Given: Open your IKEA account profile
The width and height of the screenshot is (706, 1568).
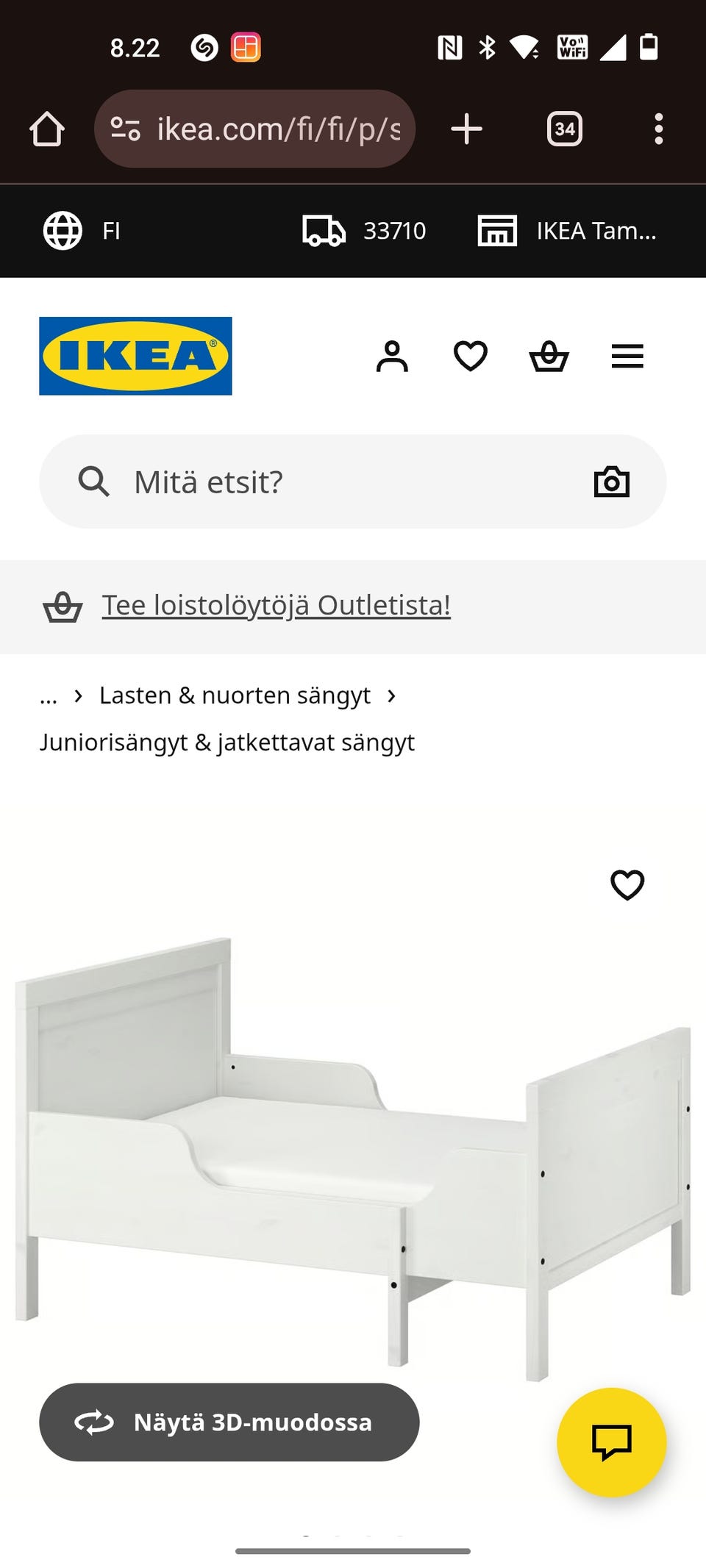Looking at the screenshot, I should click(x=393, y=357).
